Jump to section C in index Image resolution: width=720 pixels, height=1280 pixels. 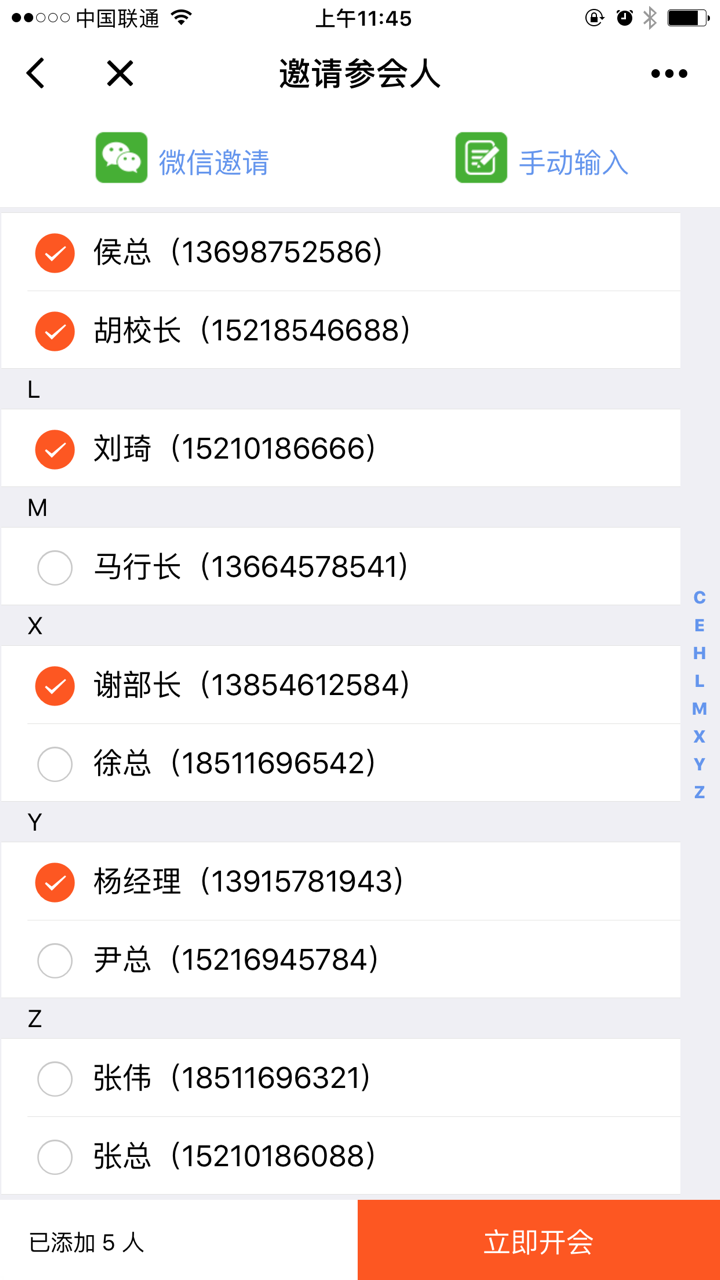(x=699, y=598)
